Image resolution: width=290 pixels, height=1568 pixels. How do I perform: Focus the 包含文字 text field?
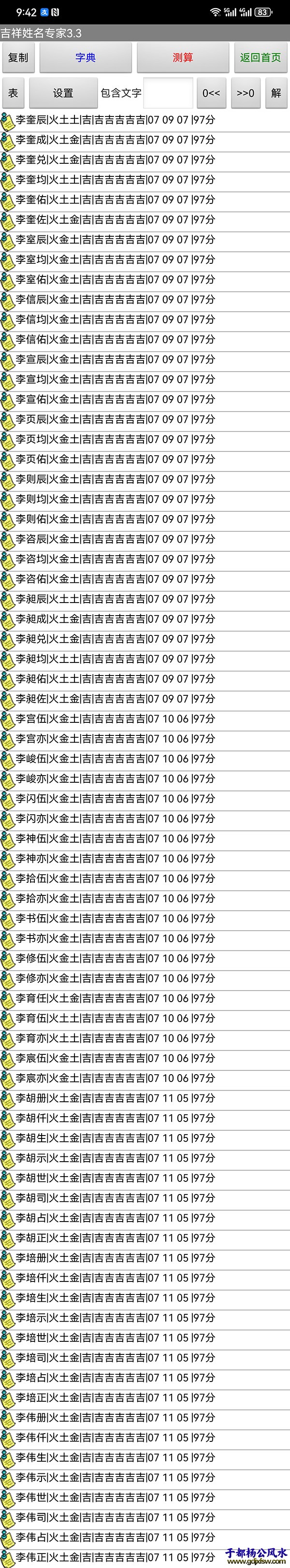(168, 93)
